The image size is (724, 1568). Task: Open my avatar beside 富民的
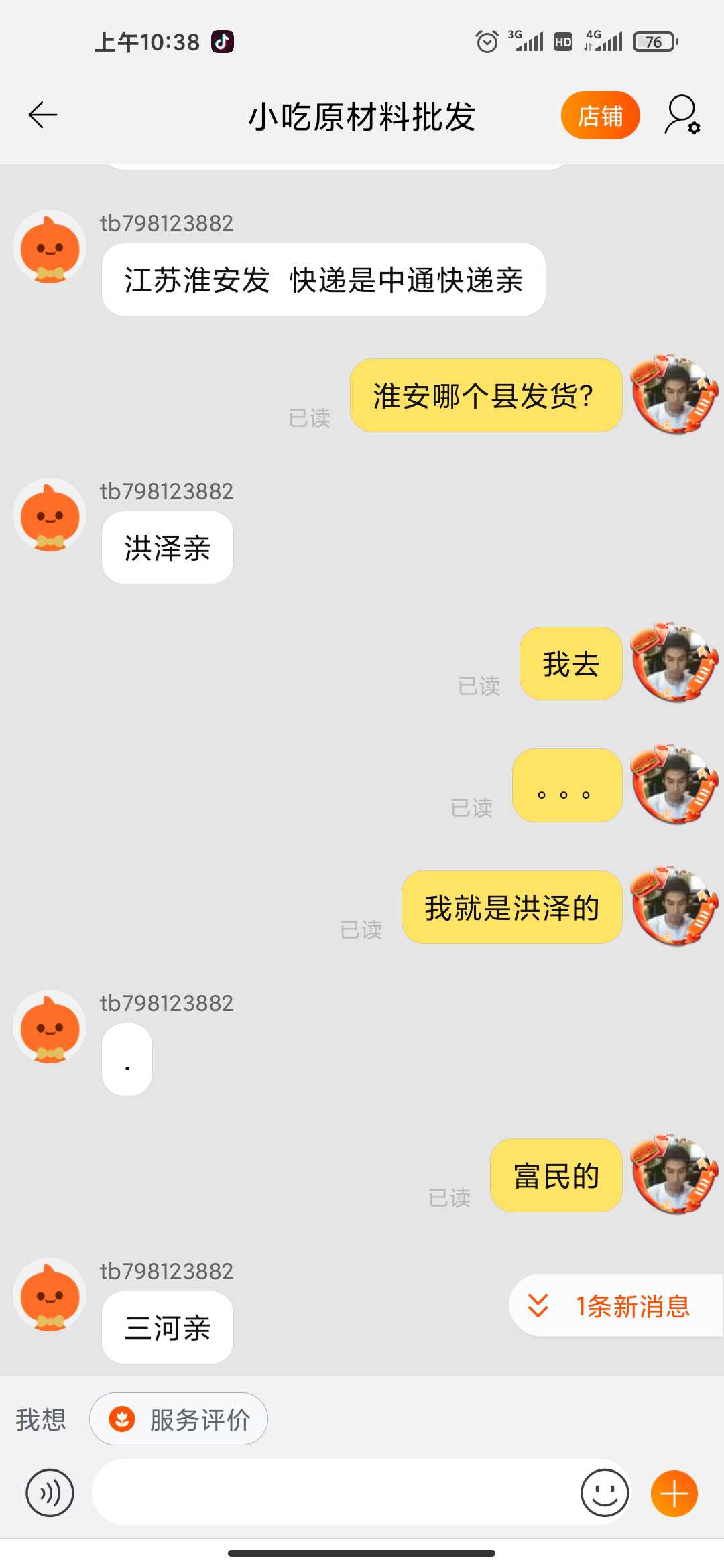pos(674,1175)
